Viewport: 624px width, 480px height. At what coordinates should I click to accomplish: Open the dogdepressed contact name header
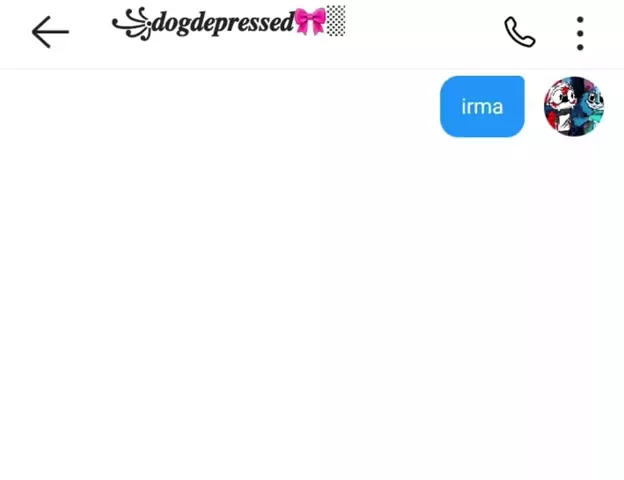tap(229, 22)
